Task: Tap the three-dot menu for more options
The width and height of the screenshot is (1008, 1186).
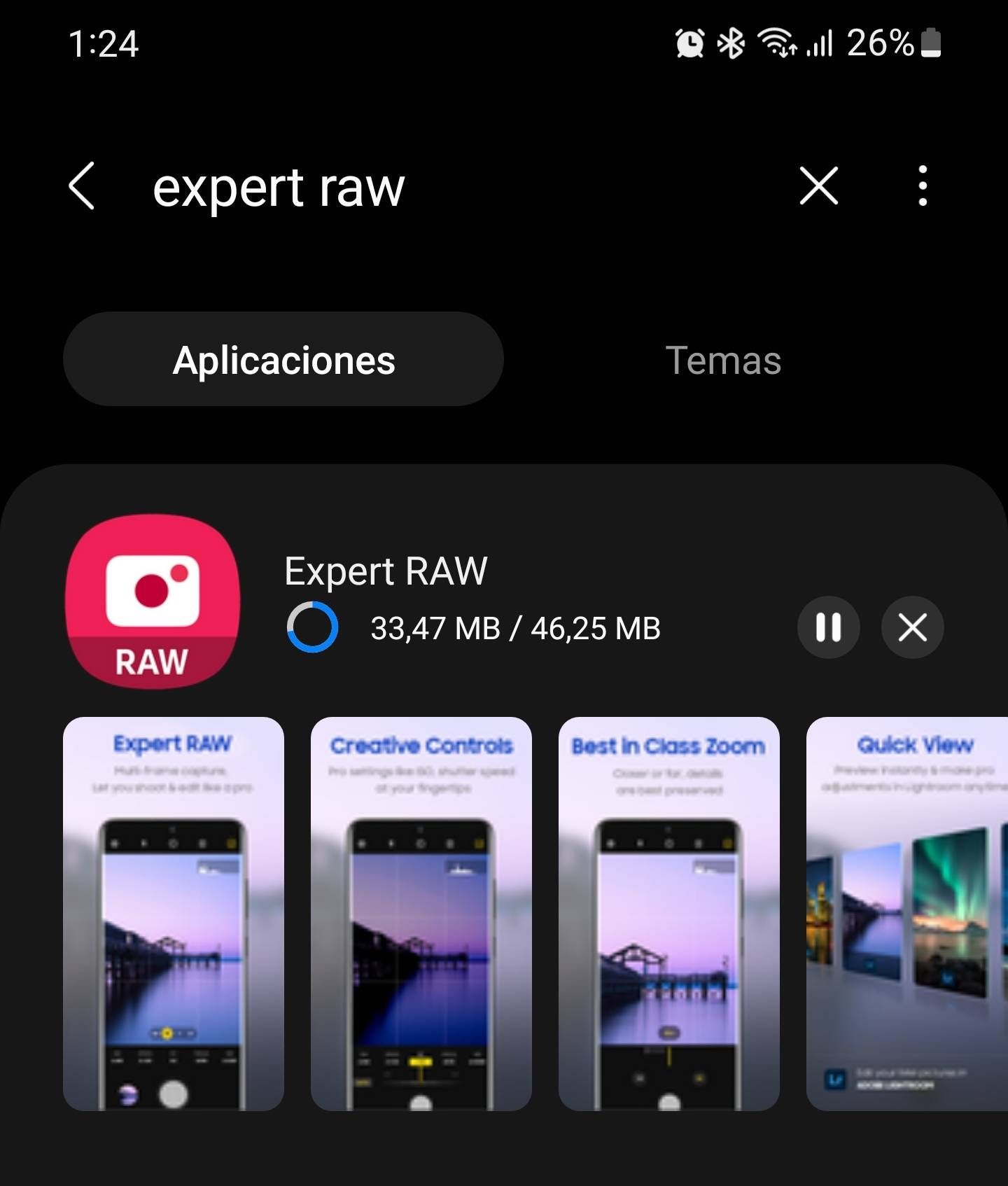Action: 923,186
